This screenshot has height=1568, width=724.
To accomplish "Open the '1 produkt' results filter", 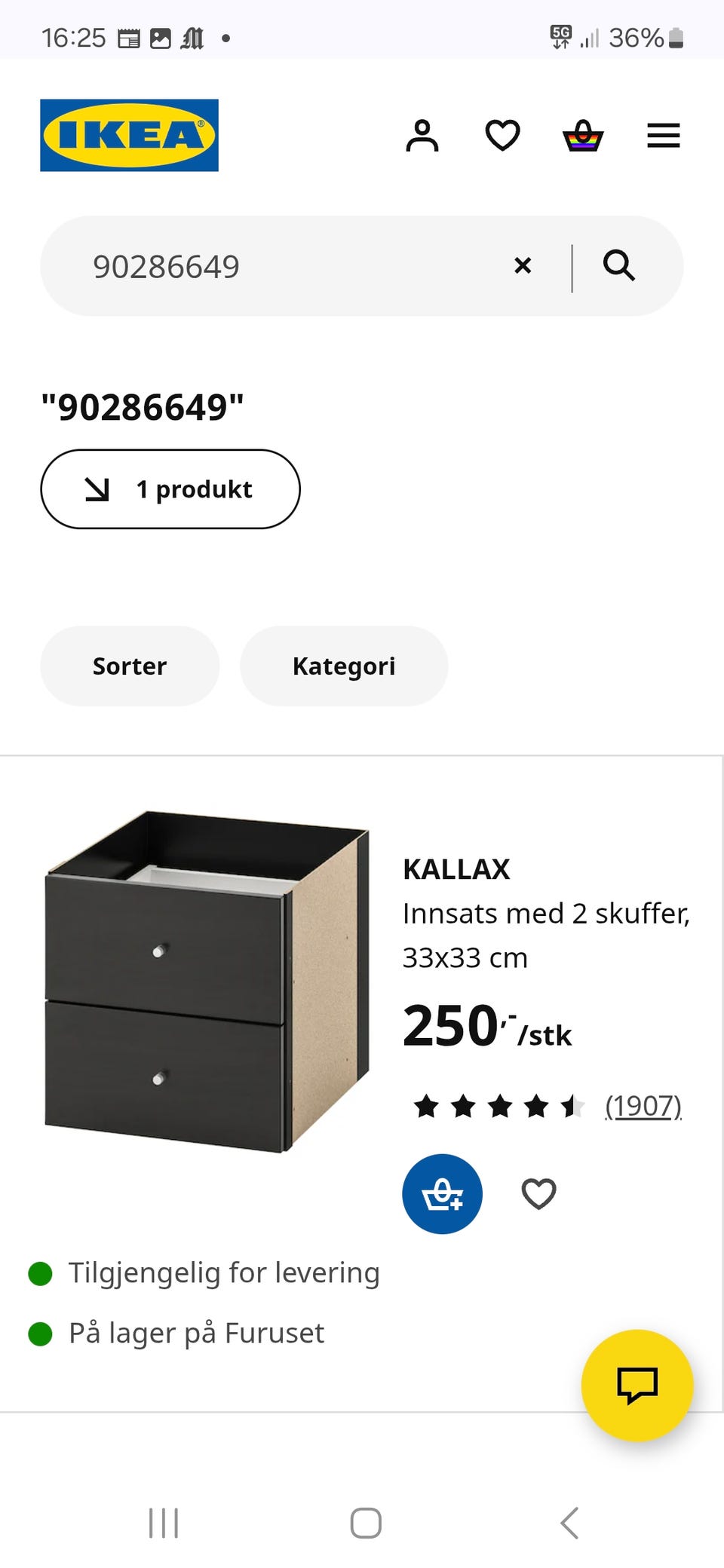I will pos(170,488).
